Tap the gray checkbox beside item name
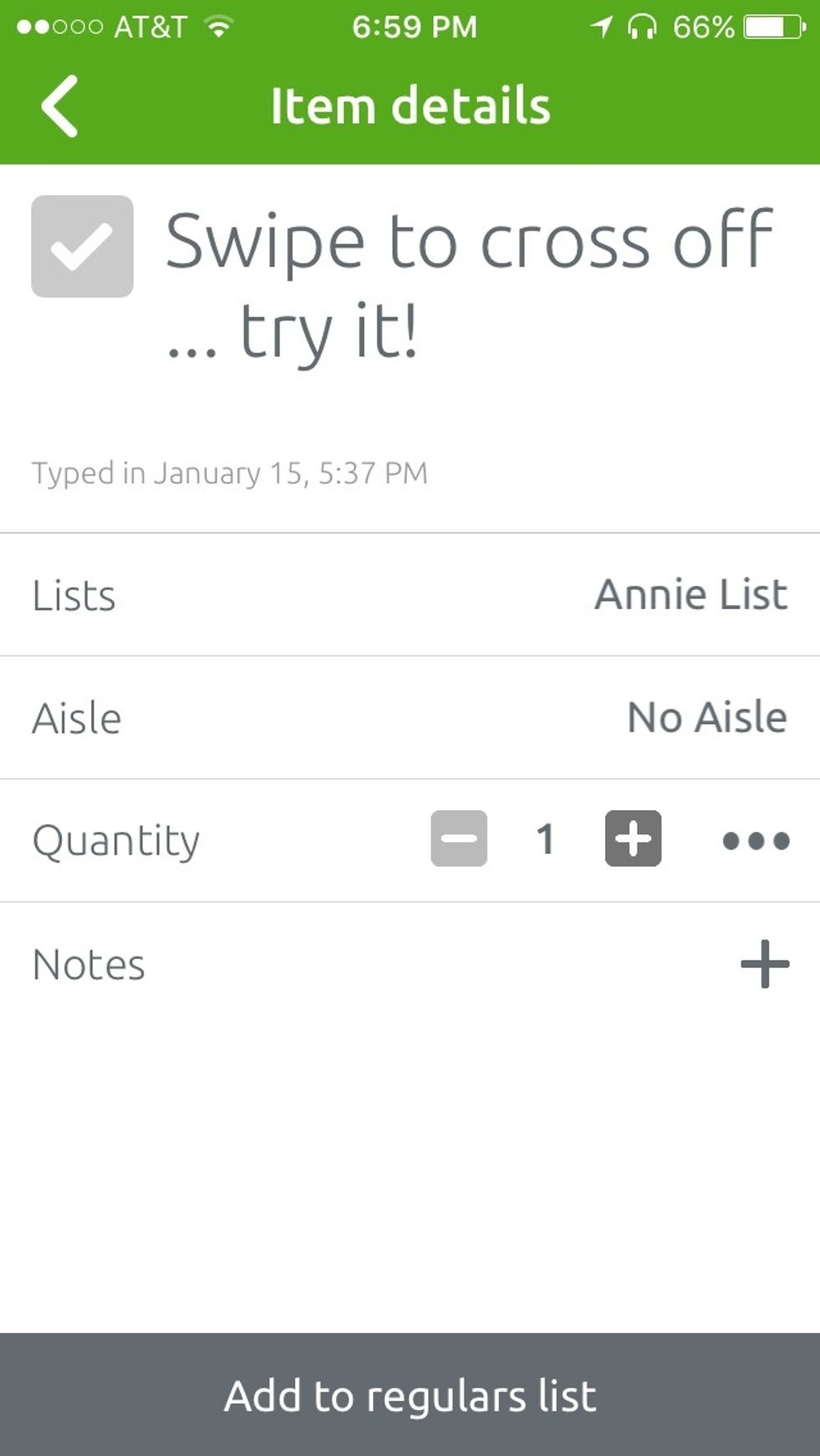The height and width of the screenshot is (1456, 820). pyautogui.click(x=81, y=247)
